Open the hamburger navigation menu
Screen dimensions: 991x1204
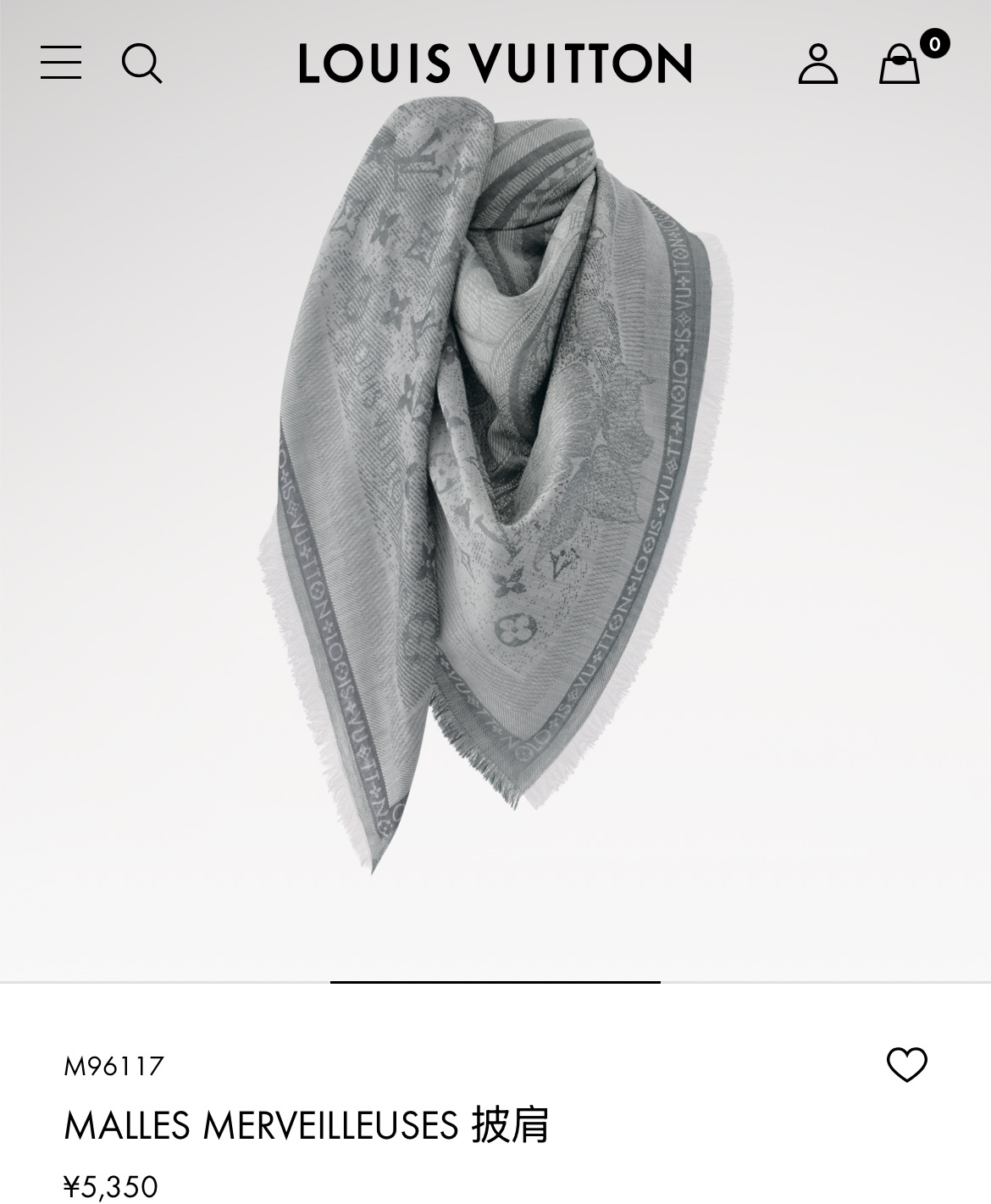pos(61,64)
